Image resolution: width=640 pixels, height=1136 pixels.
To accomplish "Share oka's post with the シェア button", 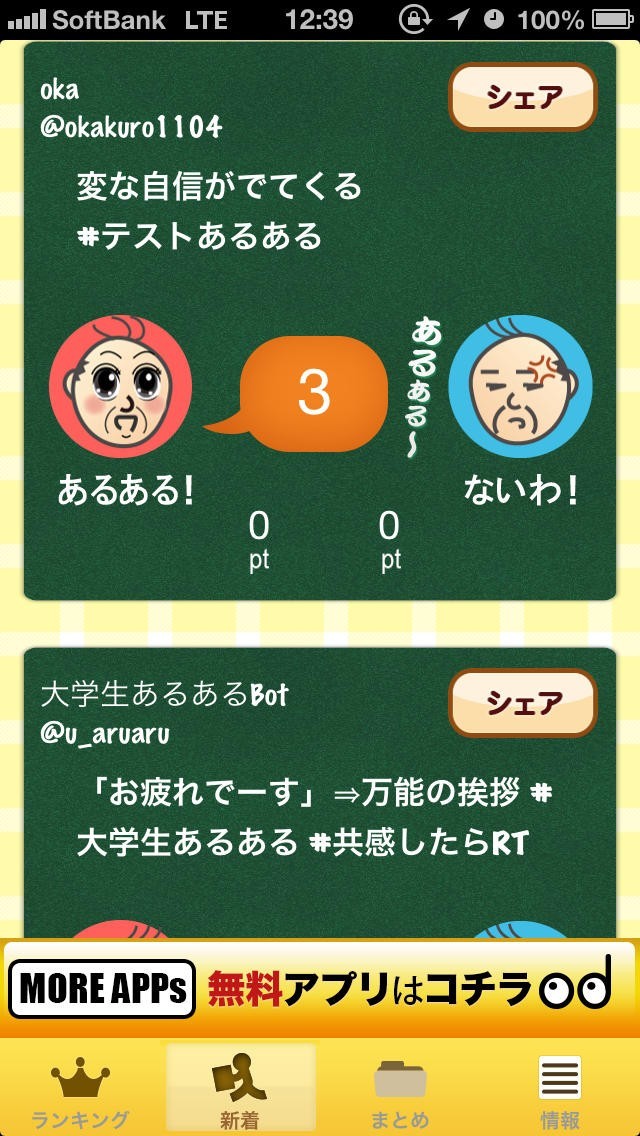I will click(x=523, y=97).
